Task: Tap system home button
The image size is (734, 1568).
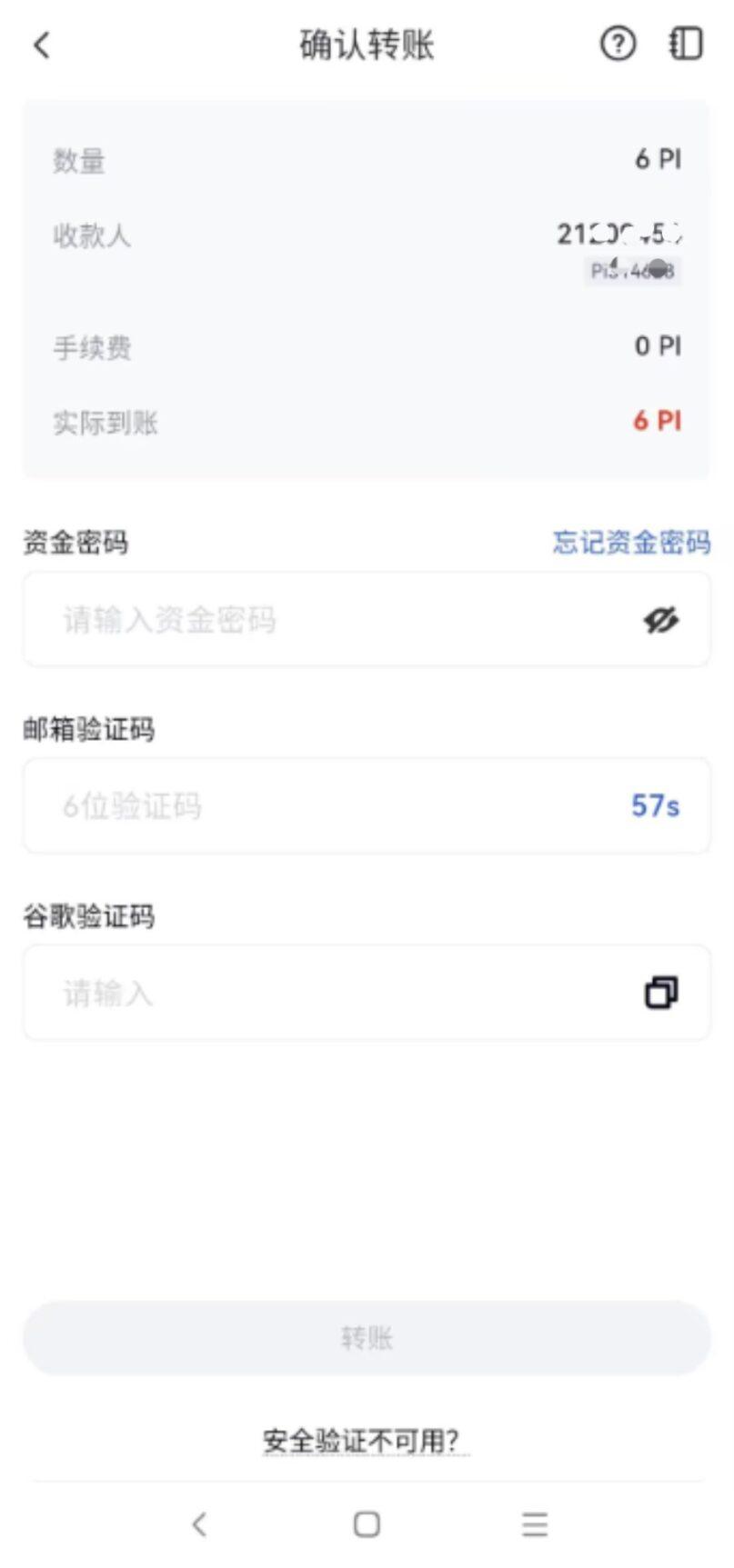Action: click(x=367, y=1524)
